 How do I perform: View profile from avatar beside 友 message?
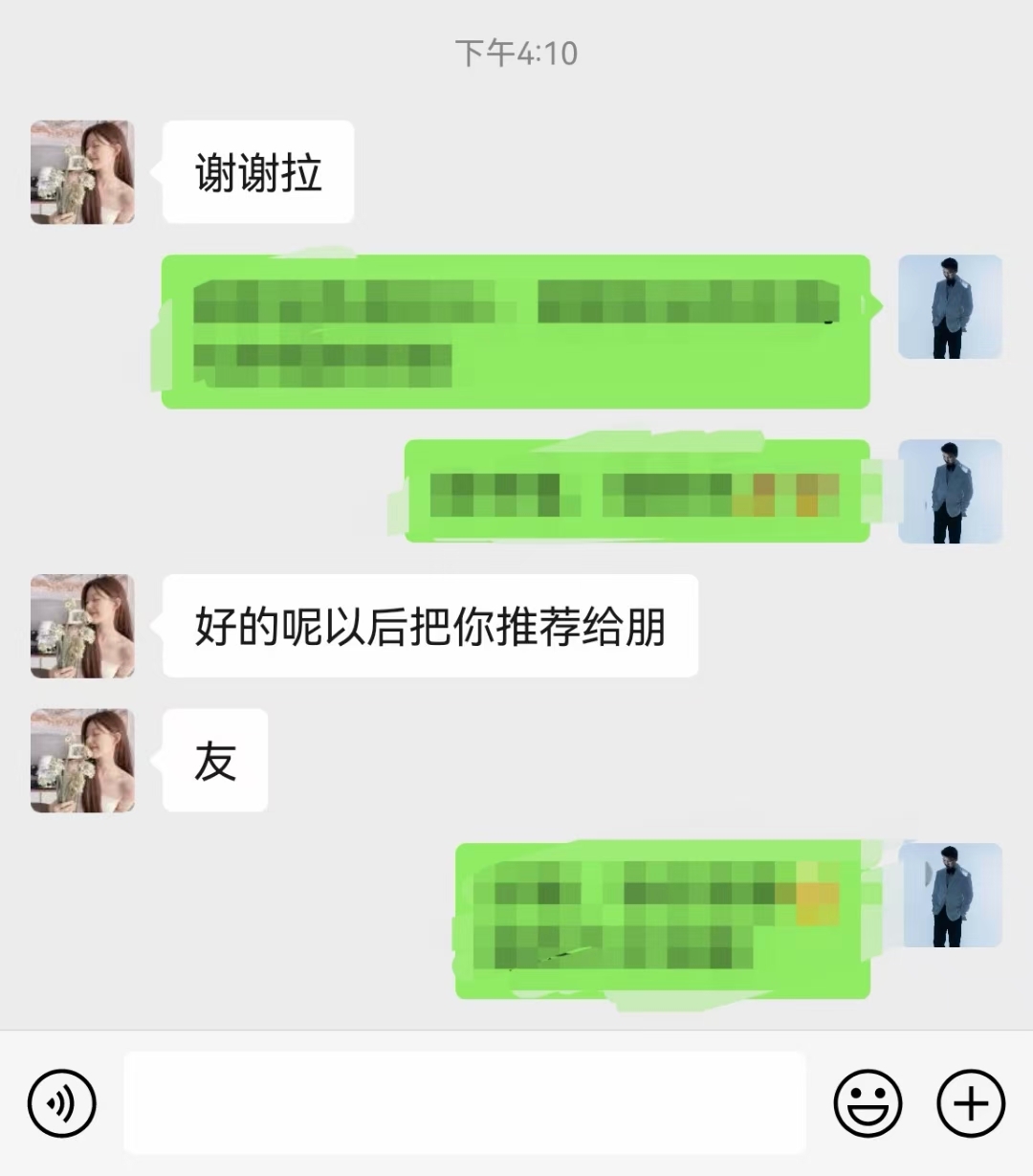(82, 761)
